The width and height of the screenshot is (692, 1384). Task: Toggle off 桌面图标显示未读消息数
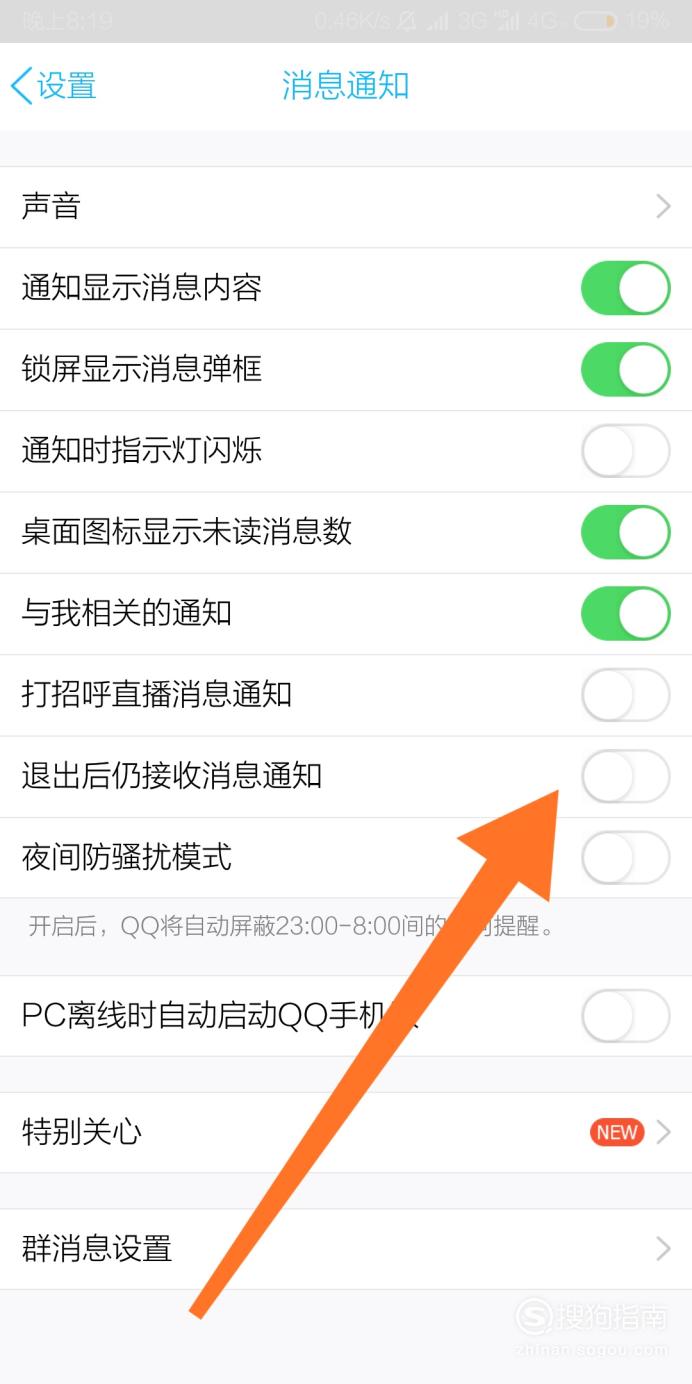tap(625, 532)
